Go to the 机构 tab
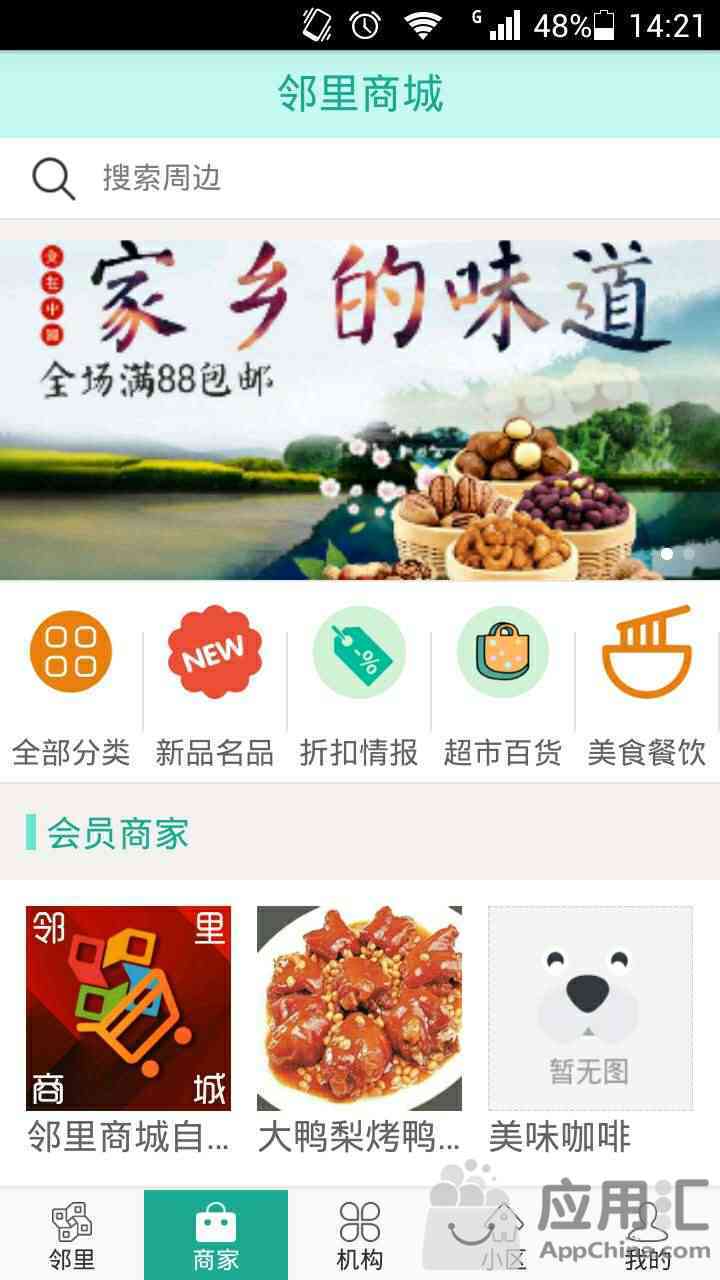Image resolution: width=720 pixels, height=1280 pixels. point(360,1235)
